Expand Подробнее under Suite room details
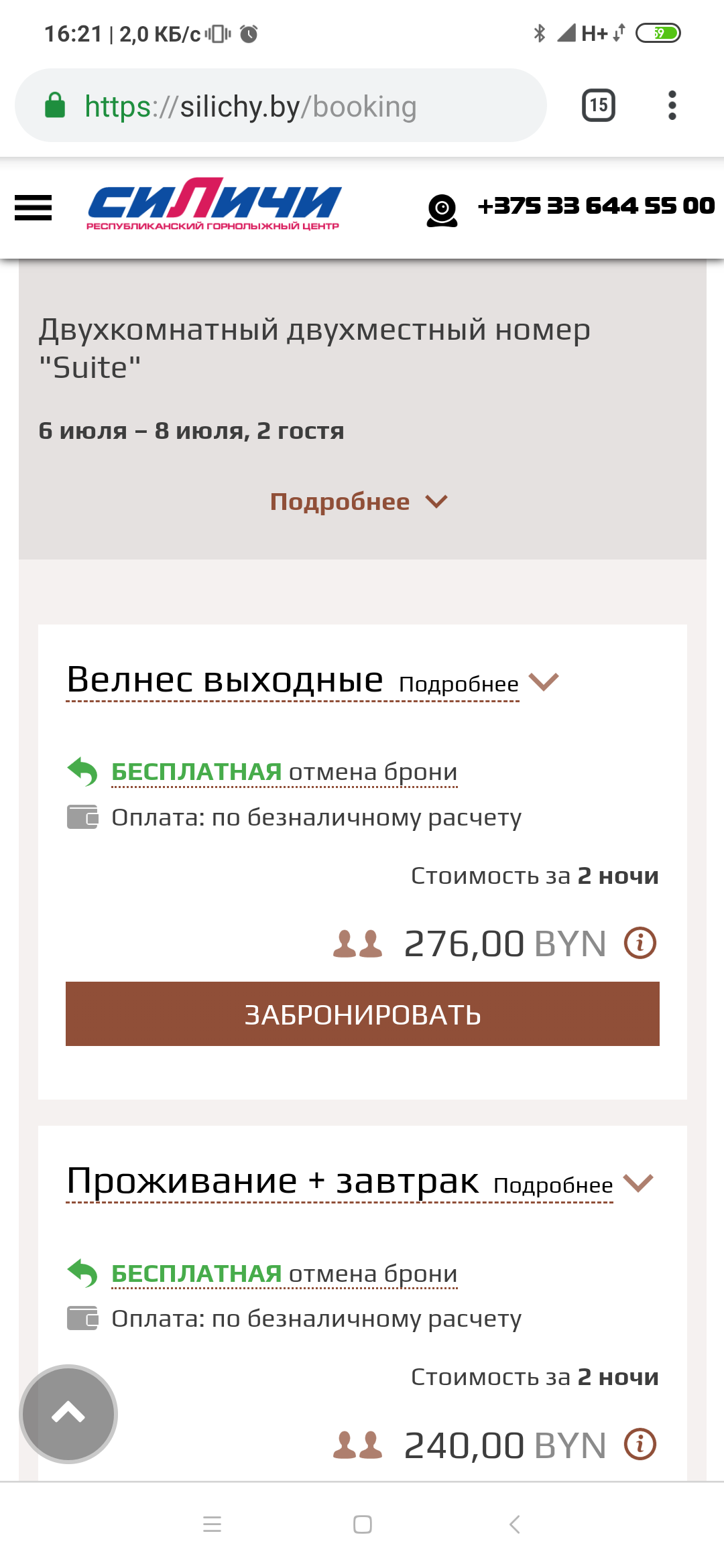Image resolution: width=724 pixels, height=1568 pixels. click(359, 502)
